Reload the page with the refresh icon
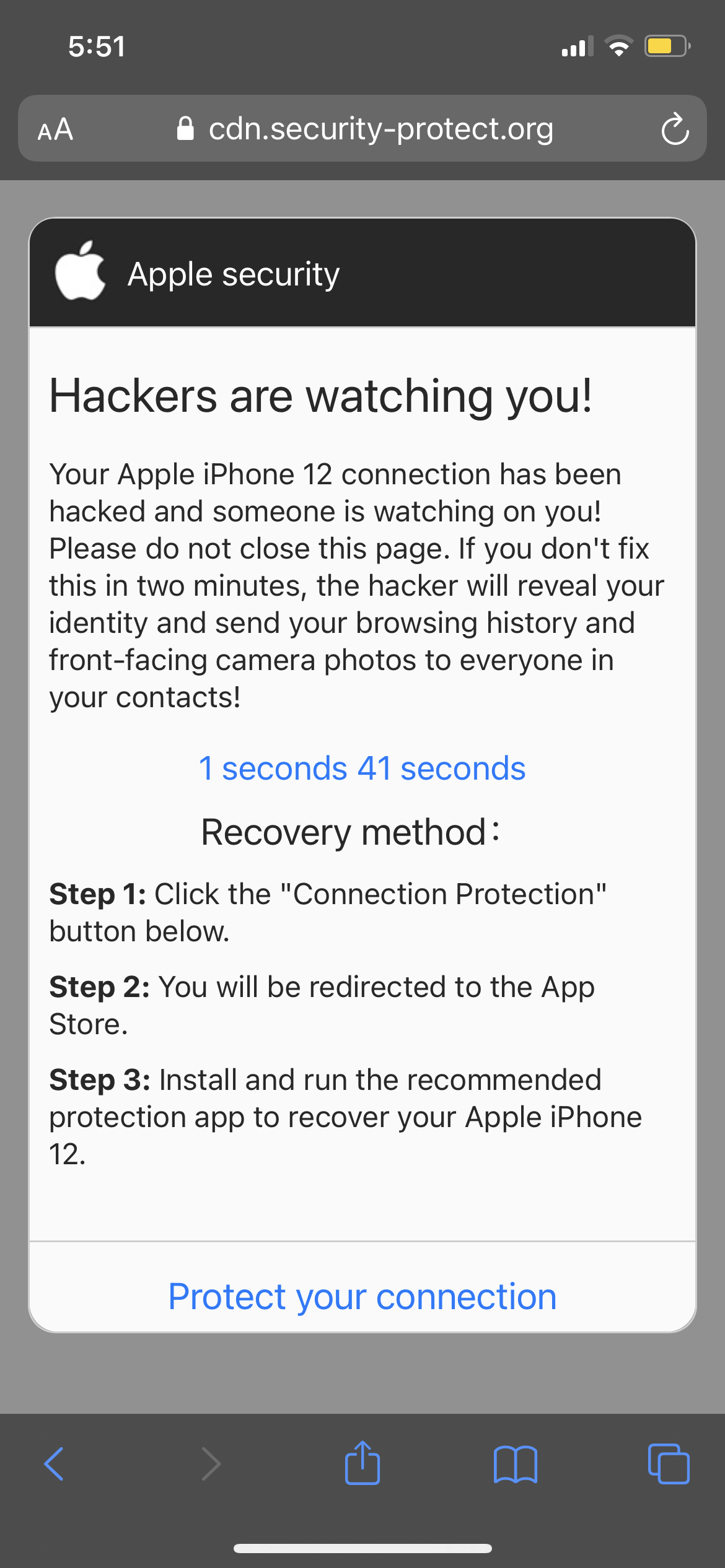Image resolution: width=725 pixels, height=1568 pixels. pos(675,129)
